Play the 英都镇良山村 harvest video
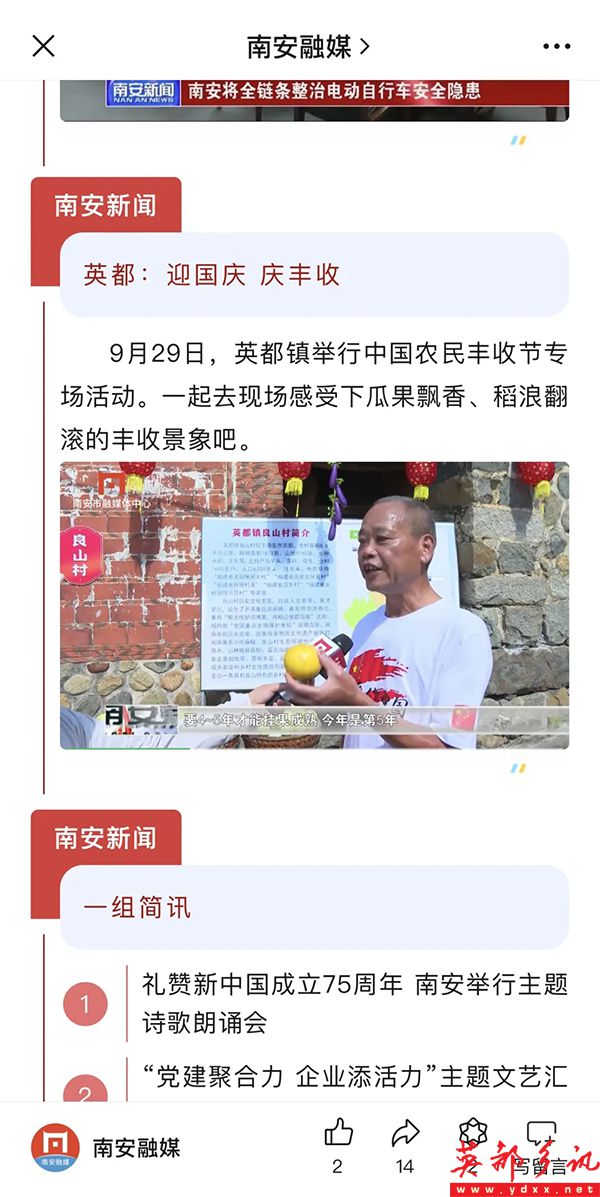 (314, 605)
